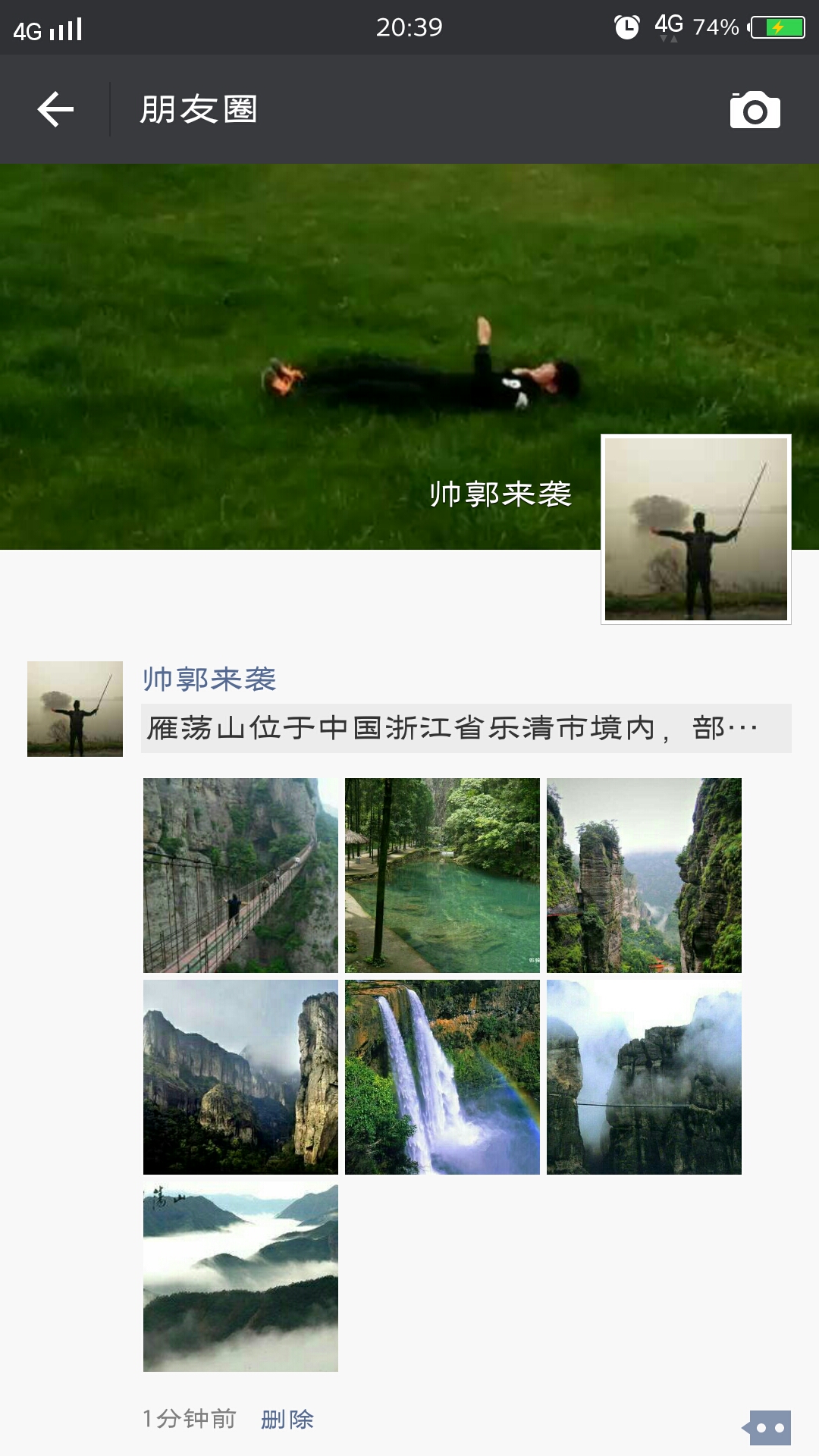
Task: Delete this post via 删除
Action: (x=287, y=1419)
